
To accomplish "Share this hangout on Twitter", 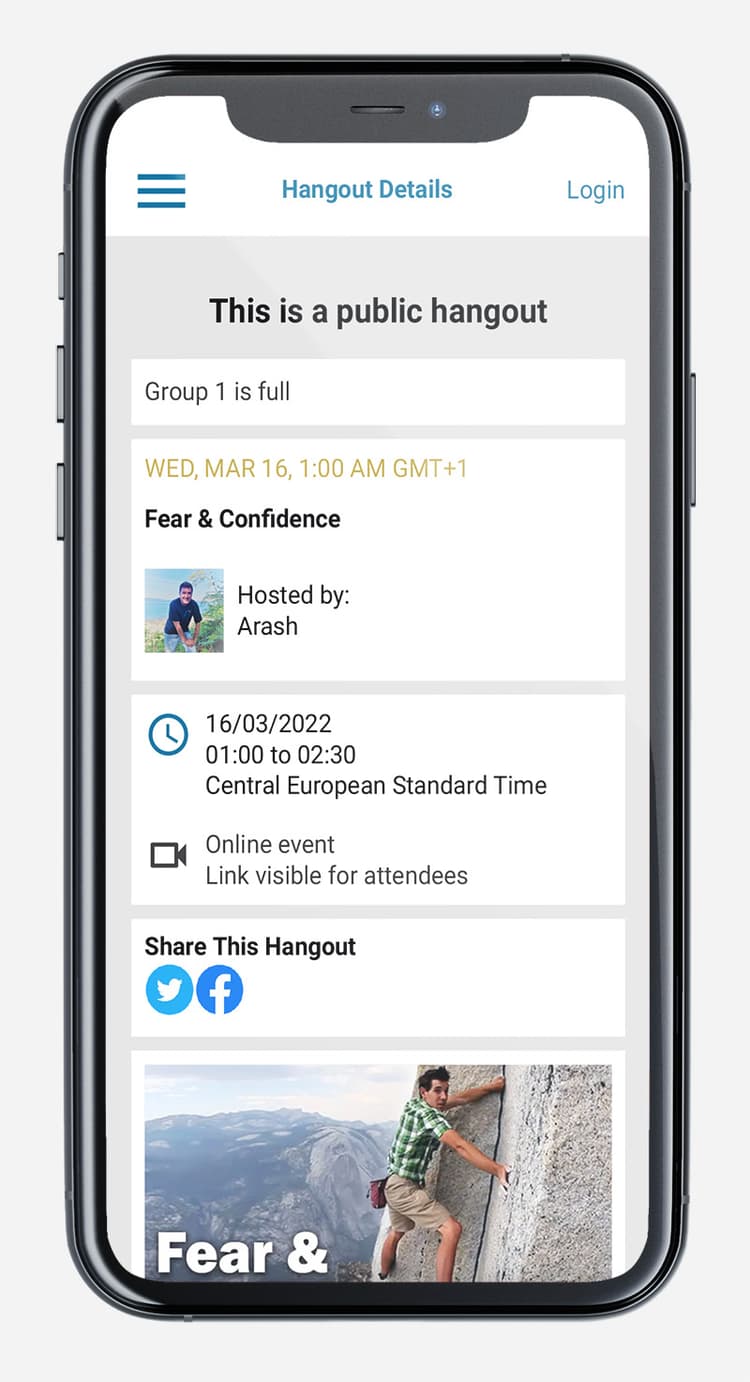I will (x=169, y=990).
